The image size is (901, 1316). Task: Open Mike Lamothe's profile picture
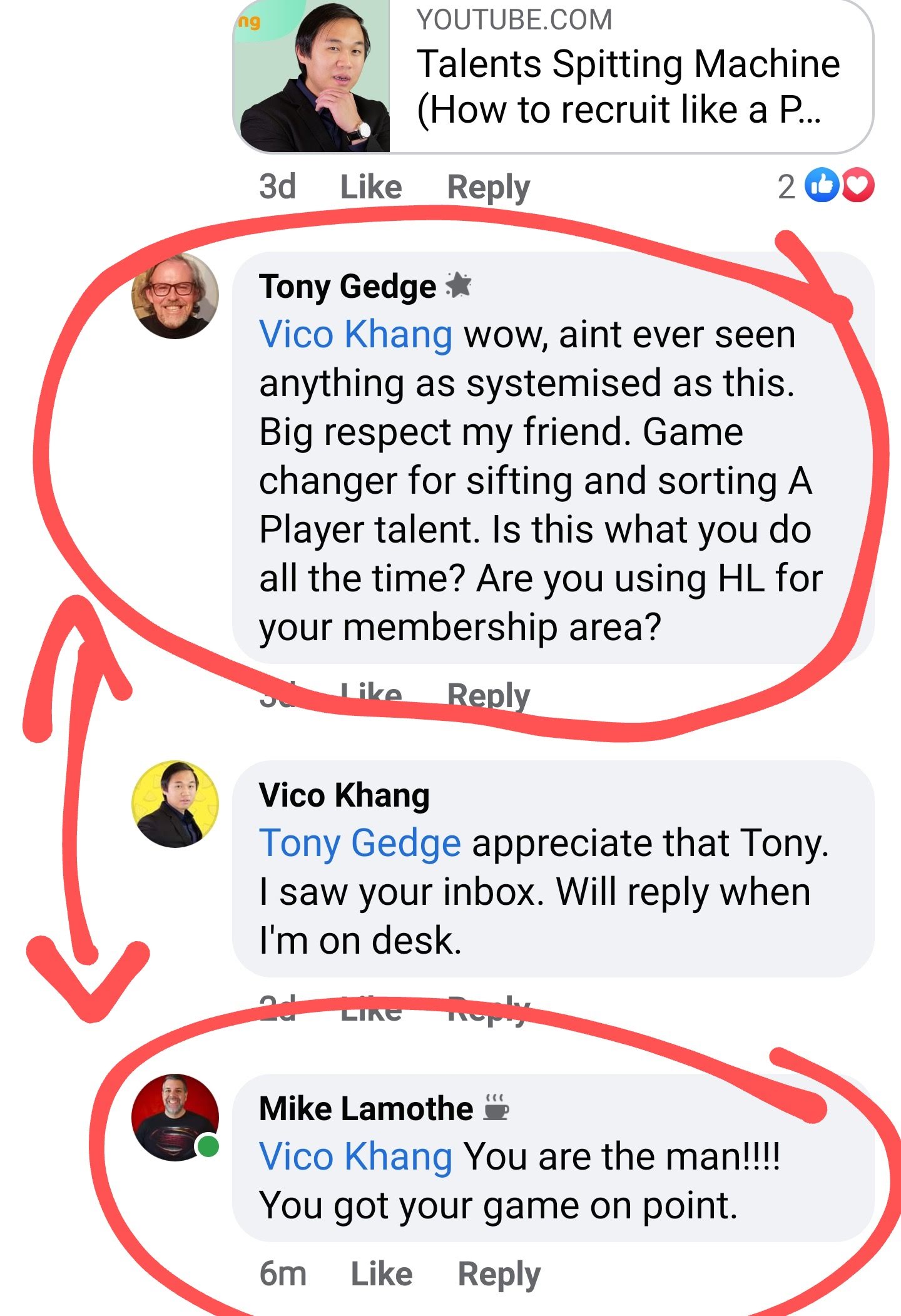175,1118
